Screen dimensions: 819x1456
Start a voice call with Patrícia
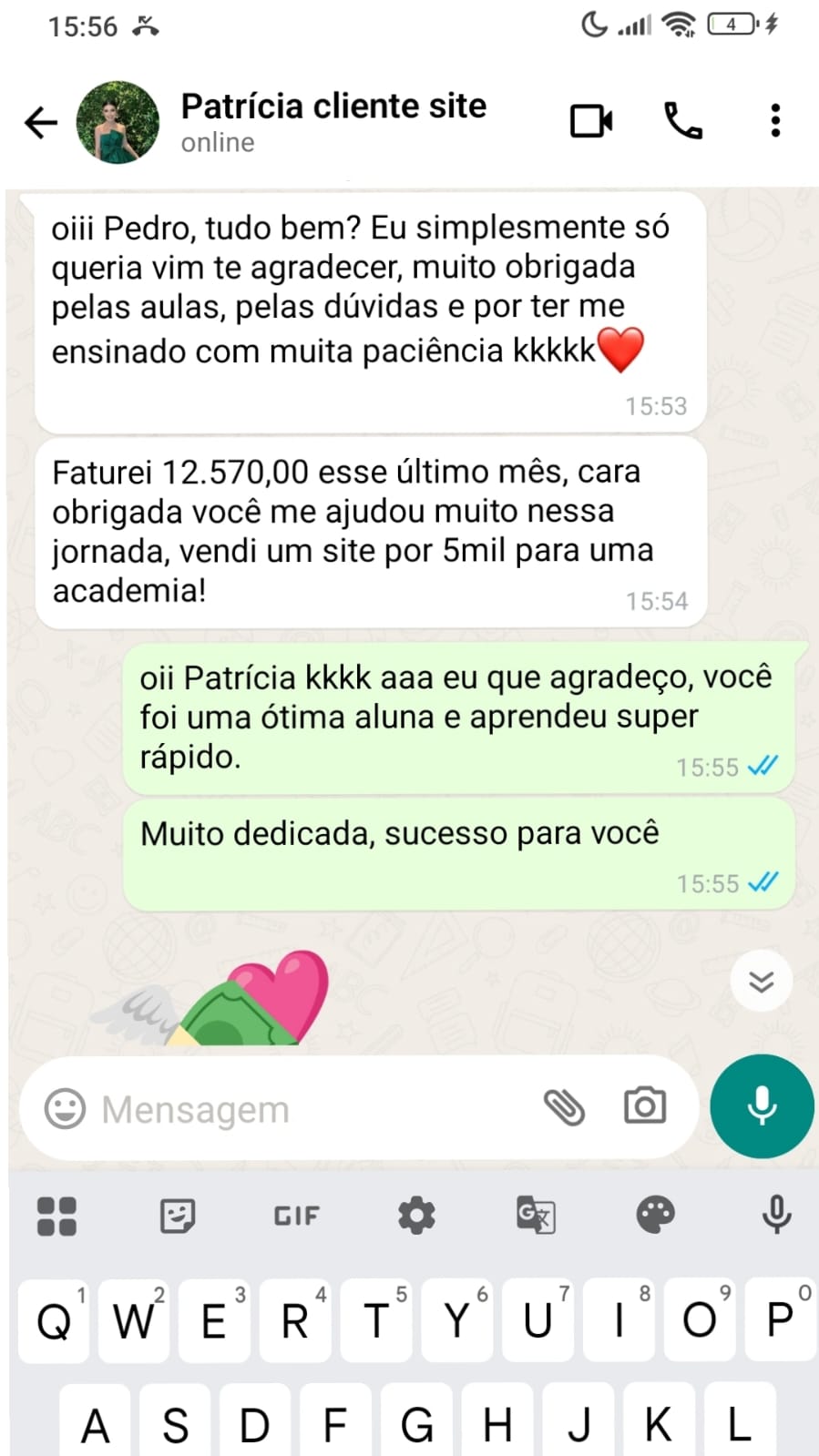coord(683,121)
